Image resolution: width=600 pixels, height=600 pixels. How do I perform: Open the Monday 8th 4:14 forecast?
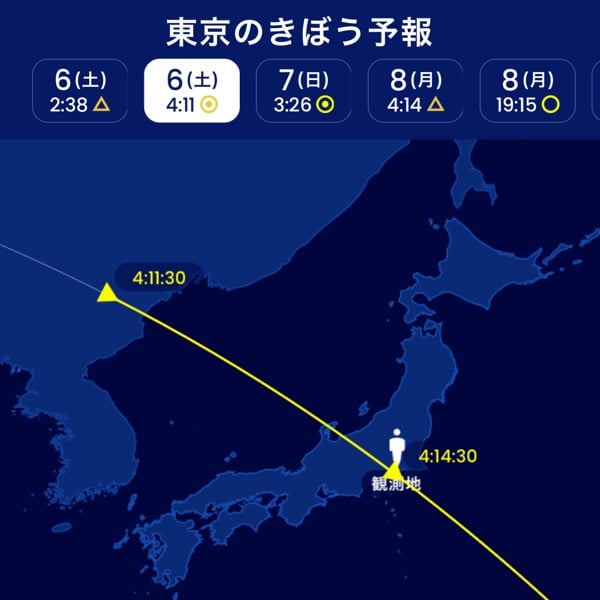[416, 90]
